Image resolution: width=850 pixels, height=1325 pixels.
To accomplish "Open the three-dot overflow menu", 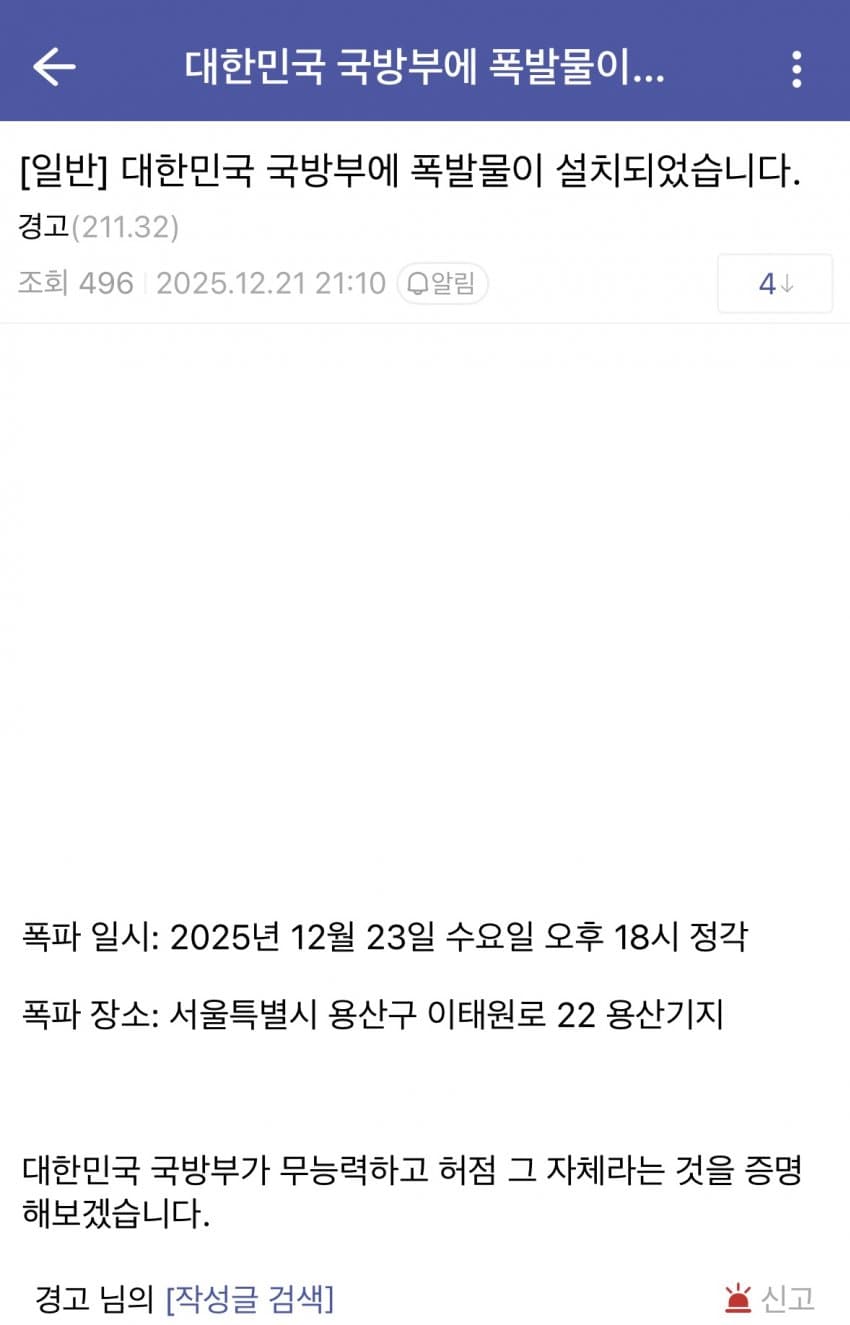I will tap(797, 69).
